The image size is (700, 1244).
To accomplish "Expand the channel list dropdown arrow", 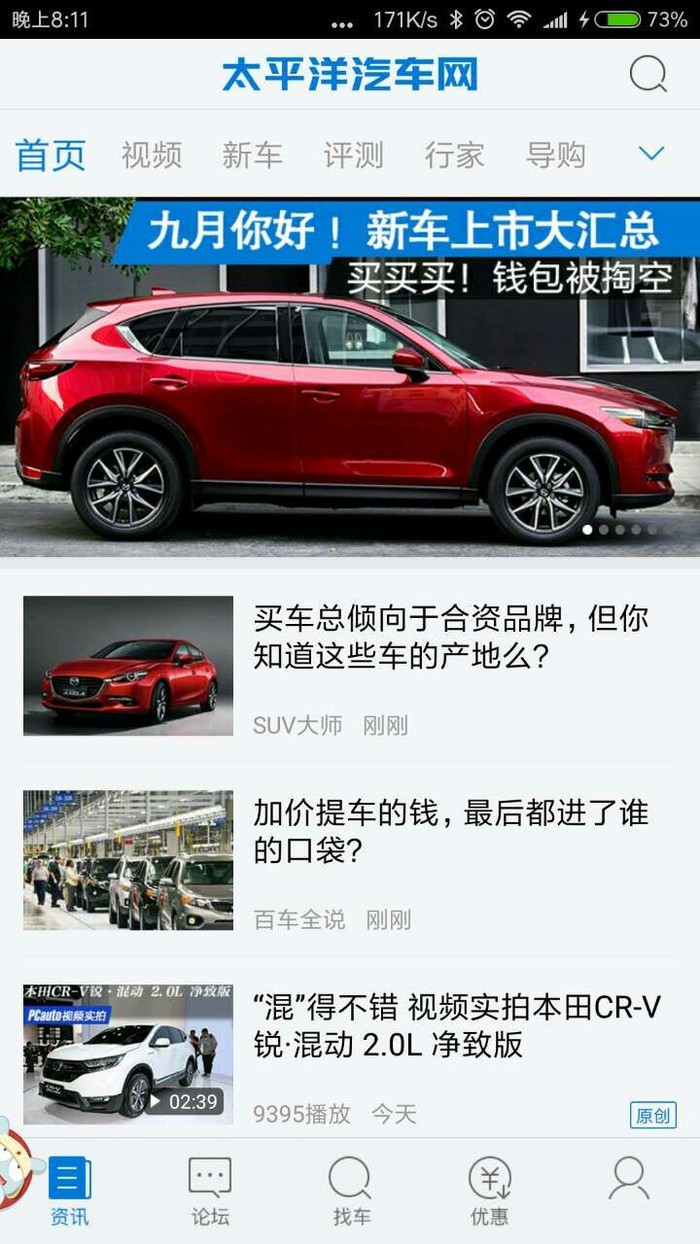I will 651,154.
